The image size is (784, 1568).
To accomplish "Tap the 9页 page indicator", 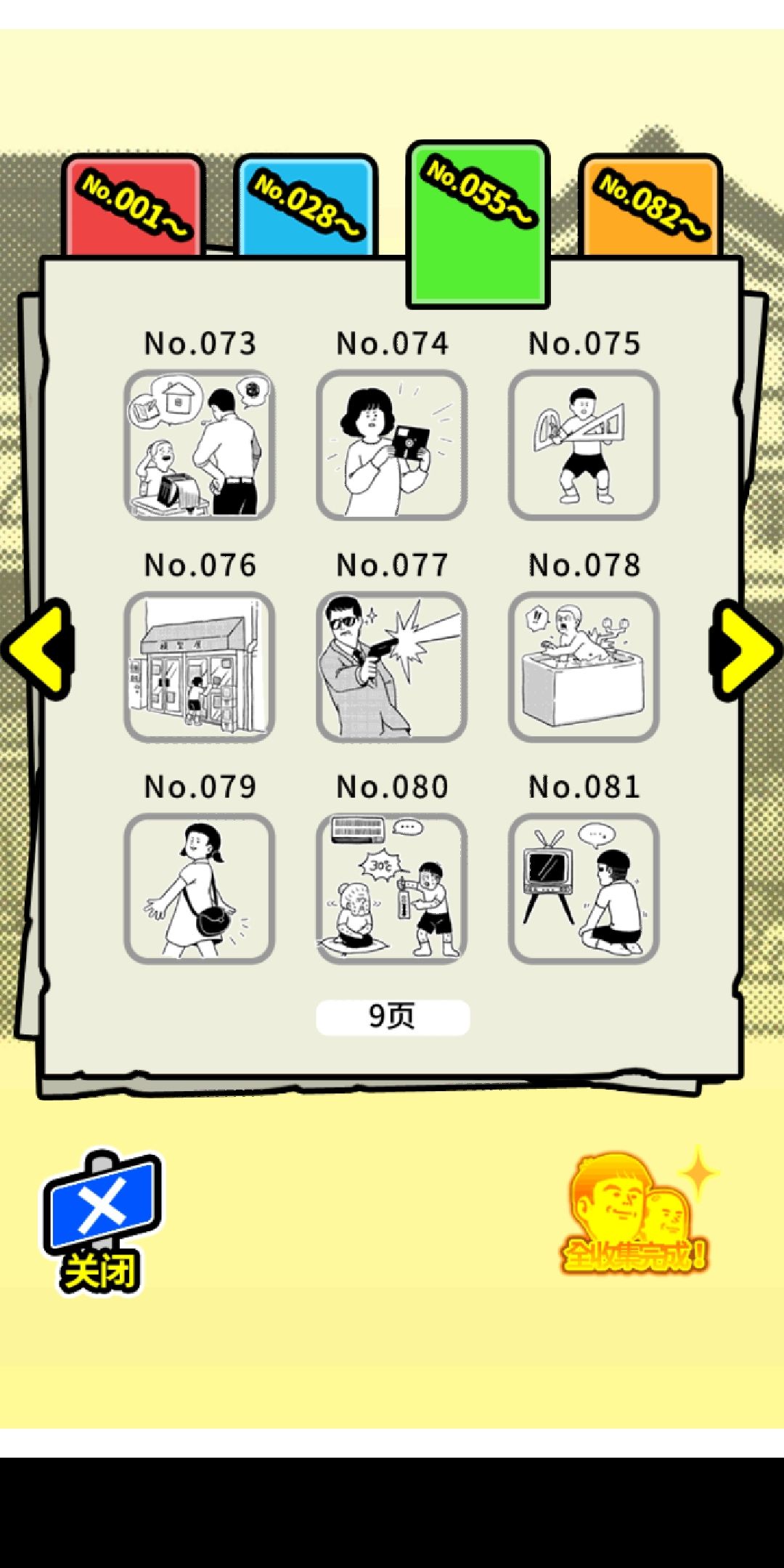I will [392, 1018].
